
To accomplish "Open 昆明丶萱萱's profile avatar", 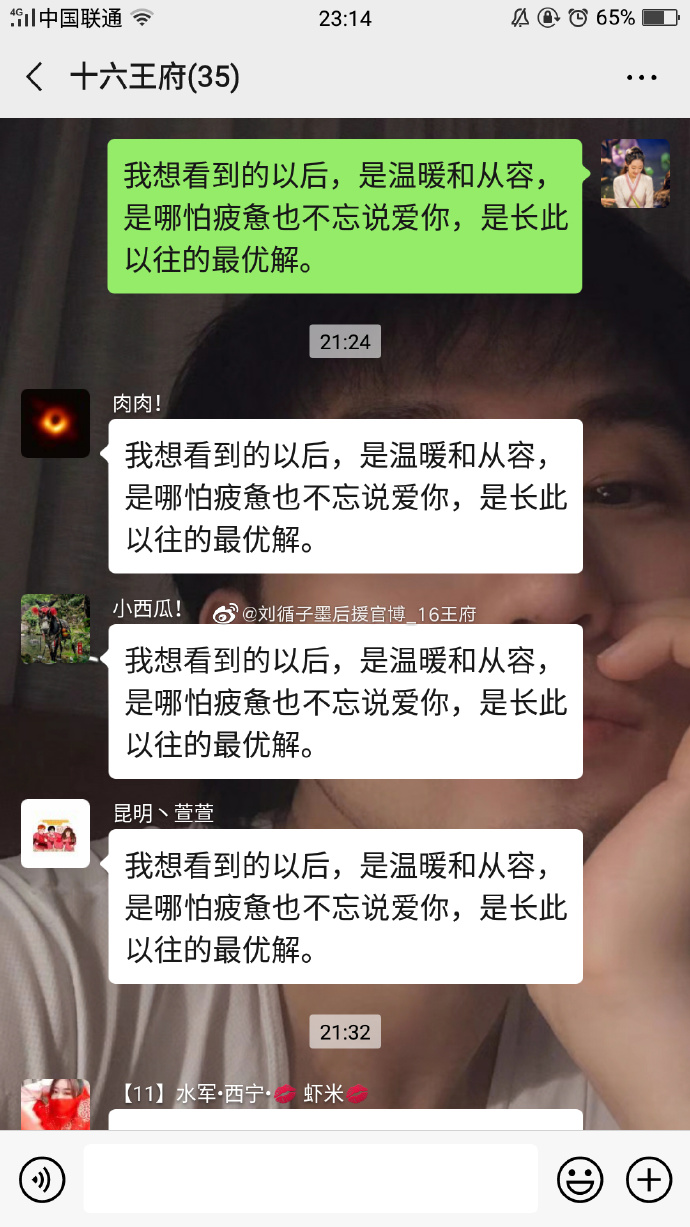I will 56,834.
